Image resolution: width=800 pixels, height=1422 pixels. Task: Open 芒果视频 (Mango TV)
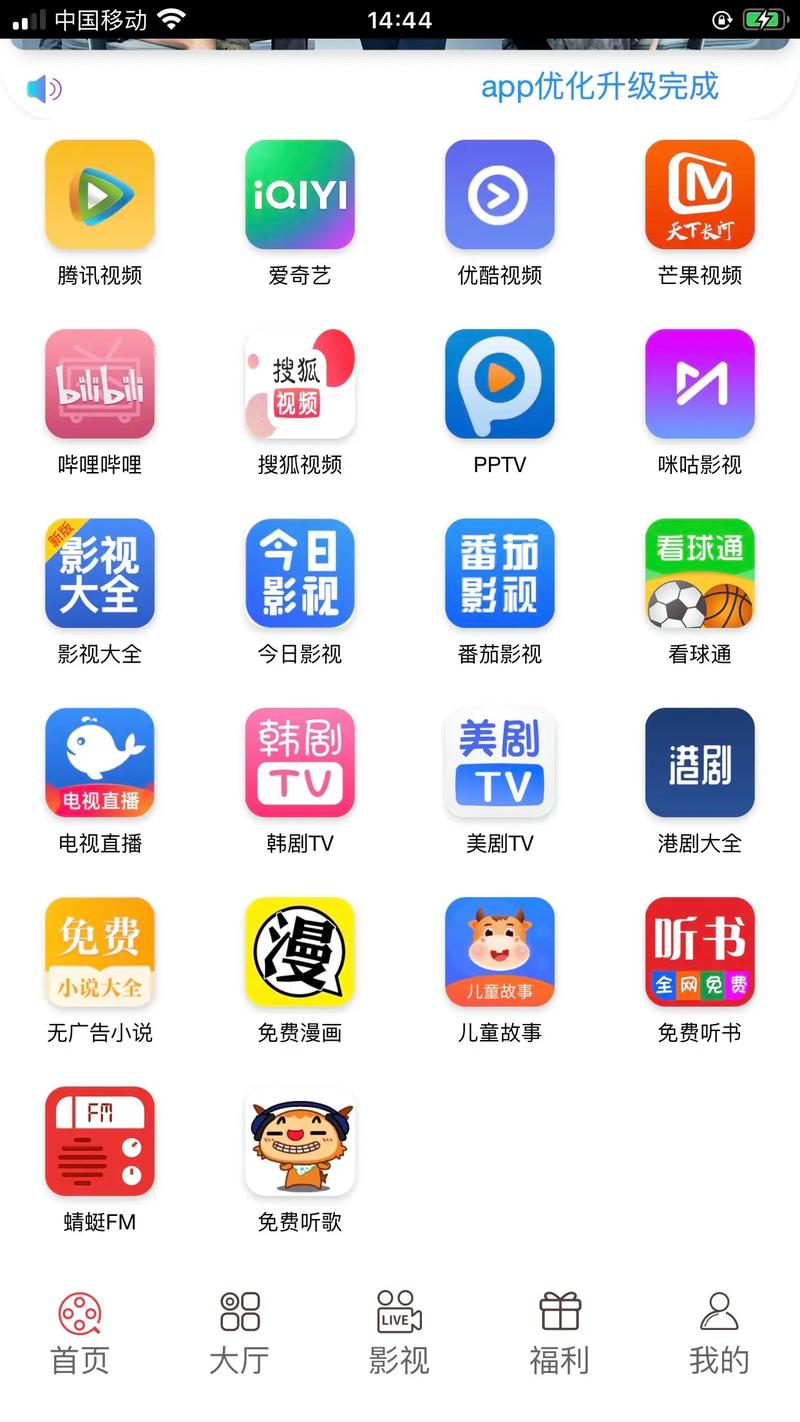(x=700, y=195)
